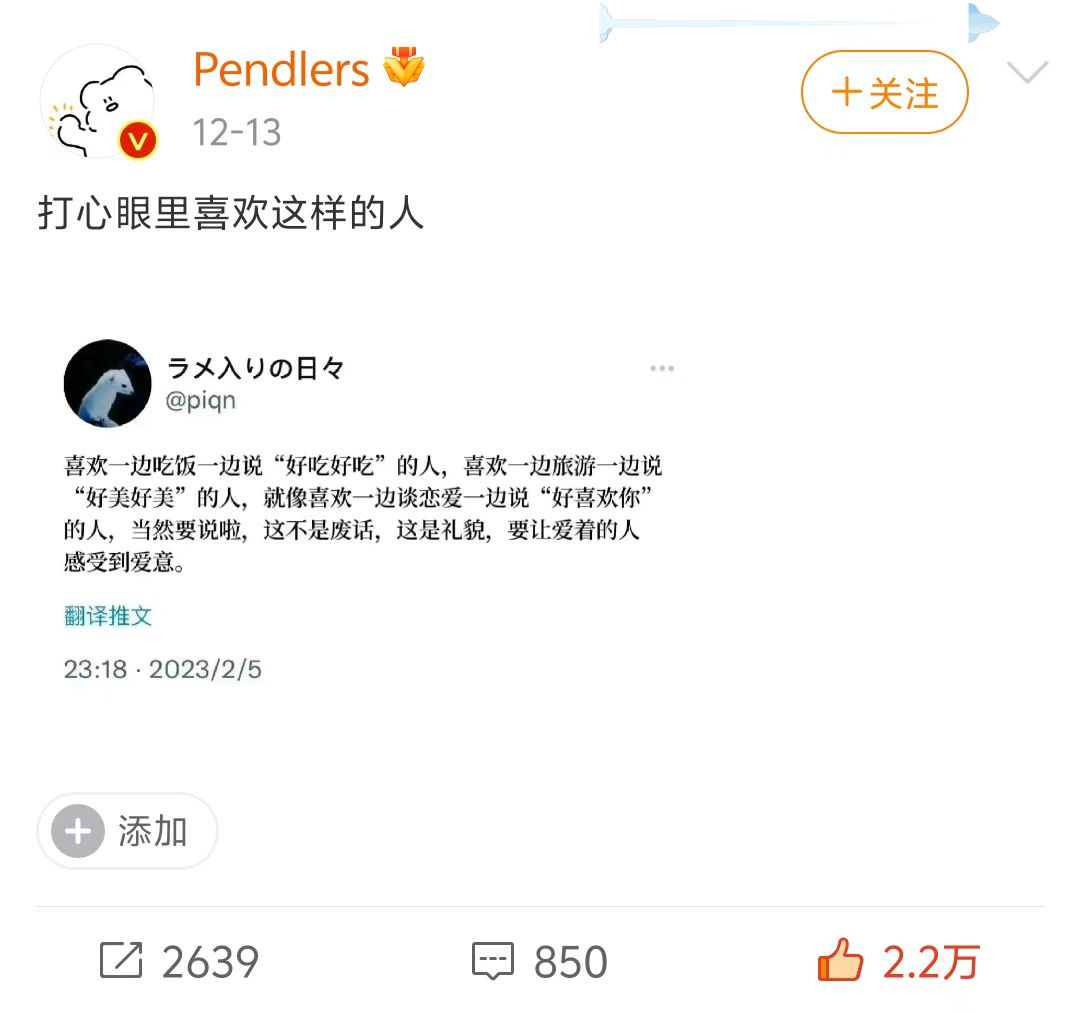Like the post with 2.2万 likes
Viewport: 1080px width, 1013px height.
898,962
